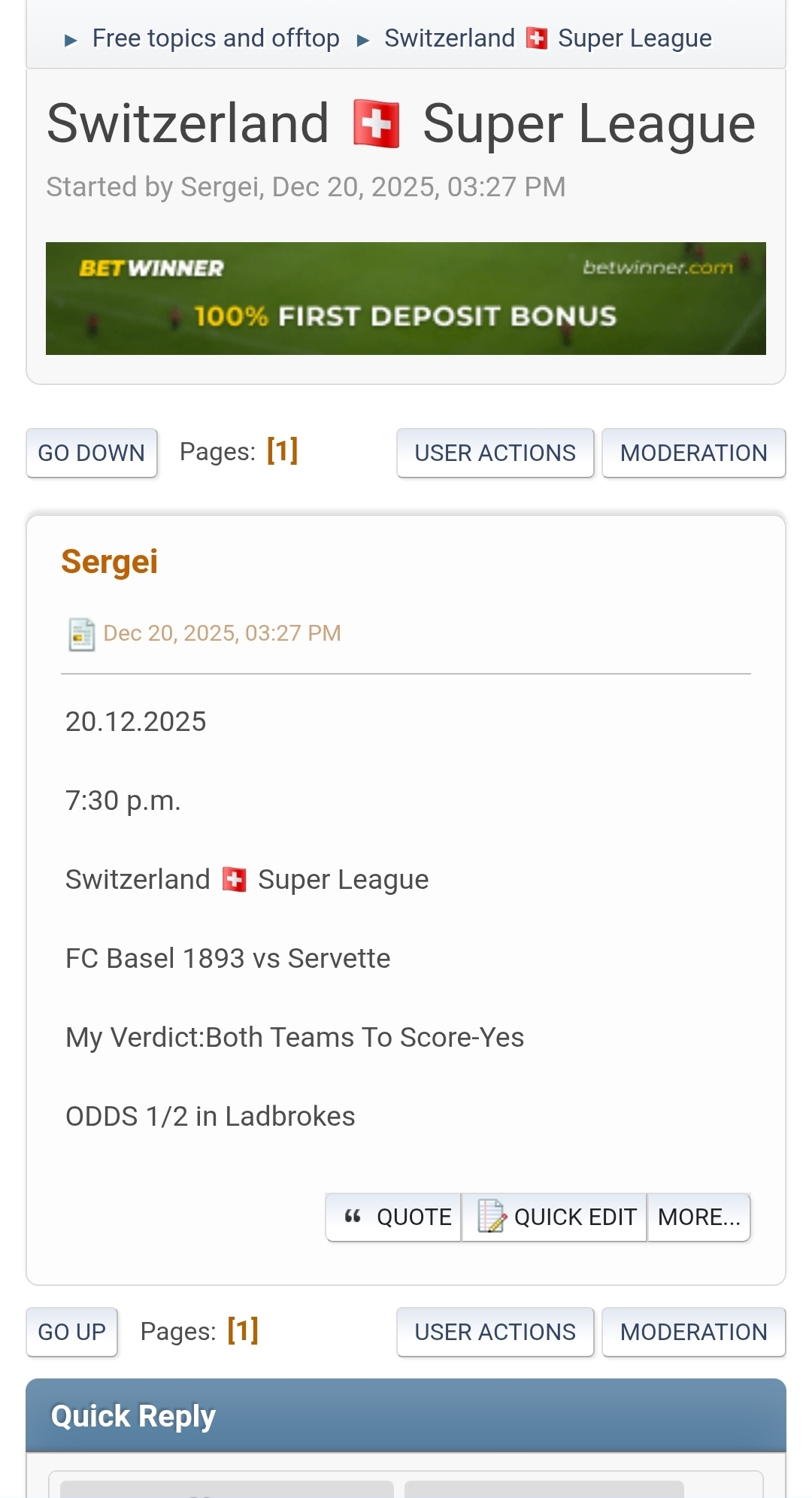This screenshot has height=1498, width=812.
Task: Open Sergei's profile from post header
Action: 110,562
